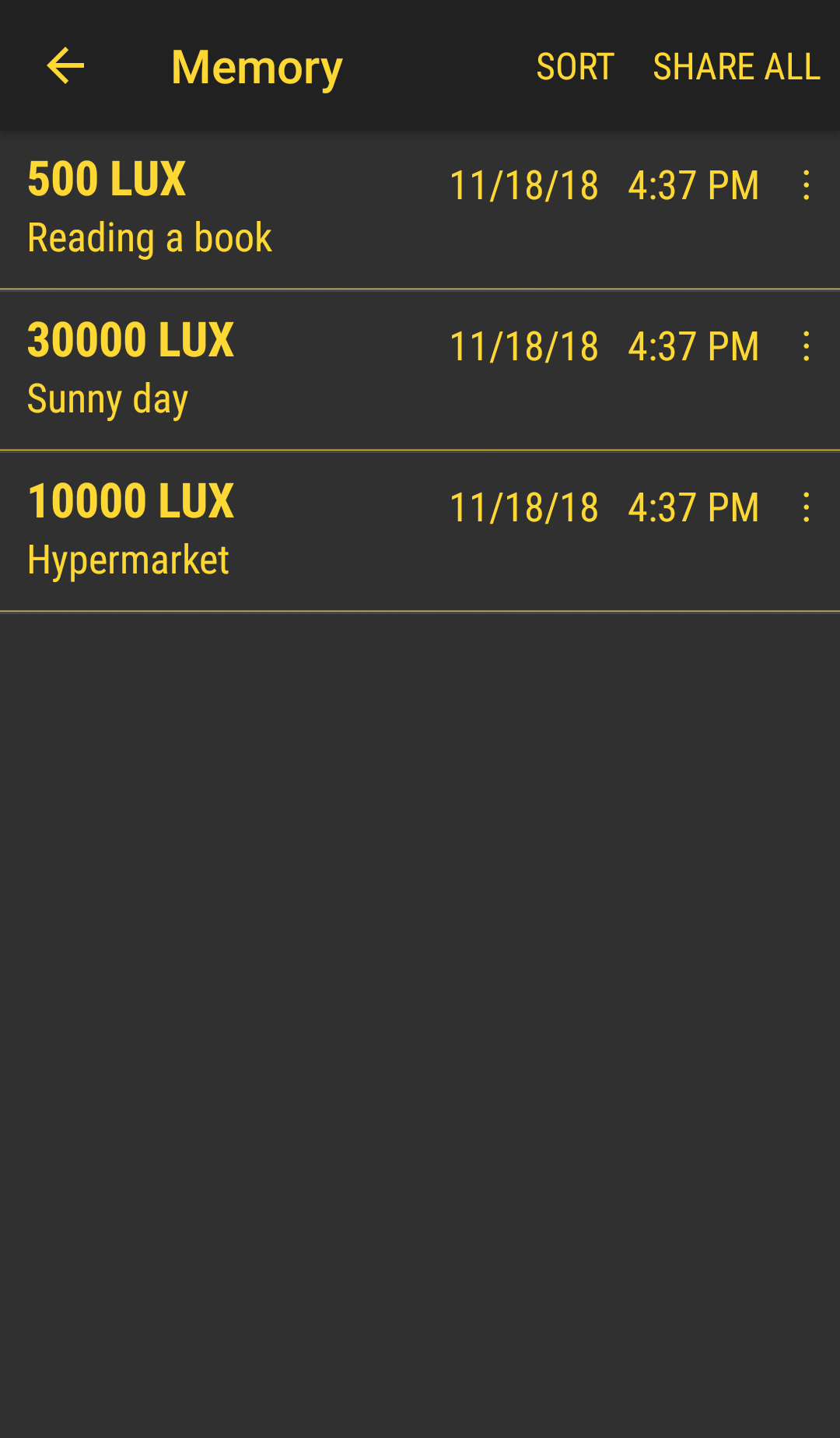840x1438 pixels.
Task: Expand the menu next to the 10000 LUX record
Action: (x=805, y=507)
